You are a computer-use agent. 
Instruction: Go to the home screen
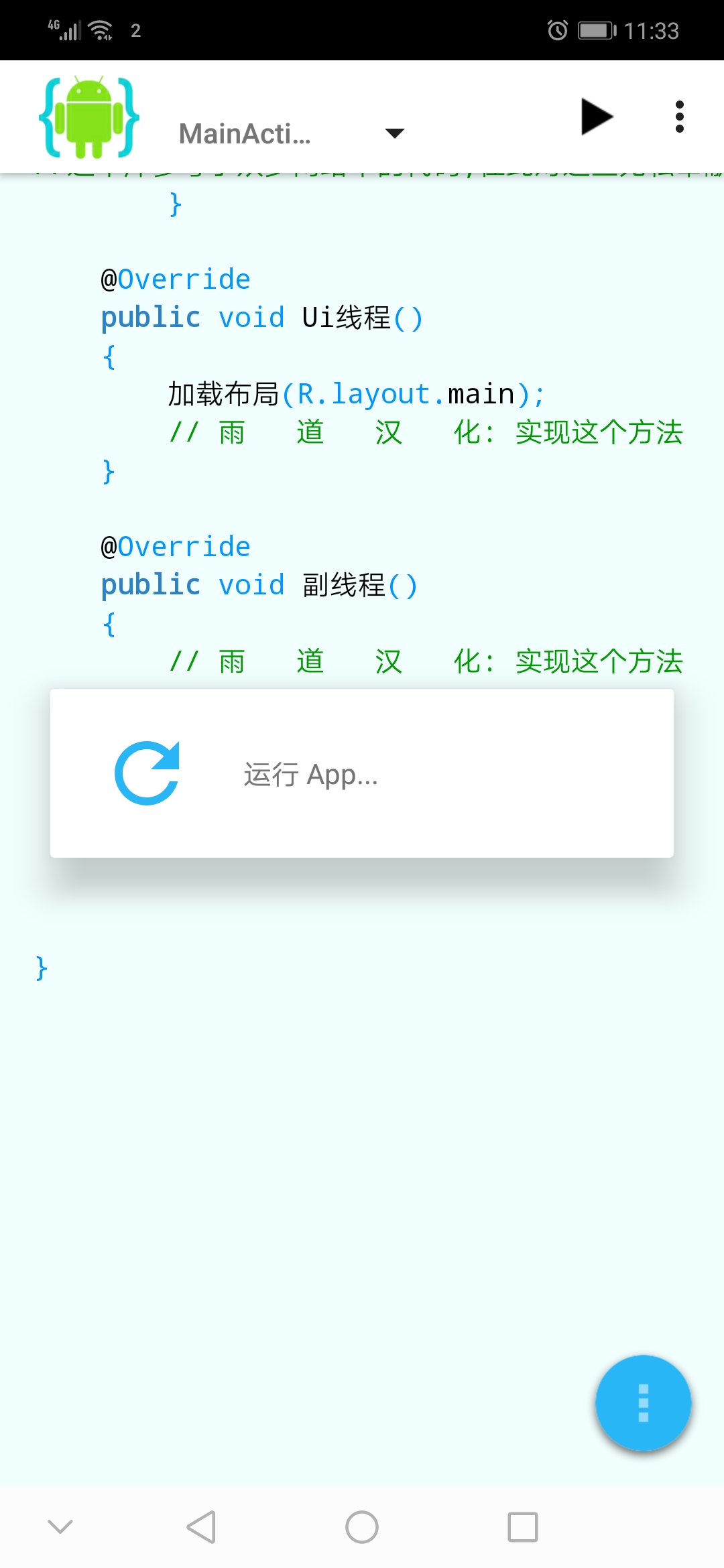tap(362, 1527)
